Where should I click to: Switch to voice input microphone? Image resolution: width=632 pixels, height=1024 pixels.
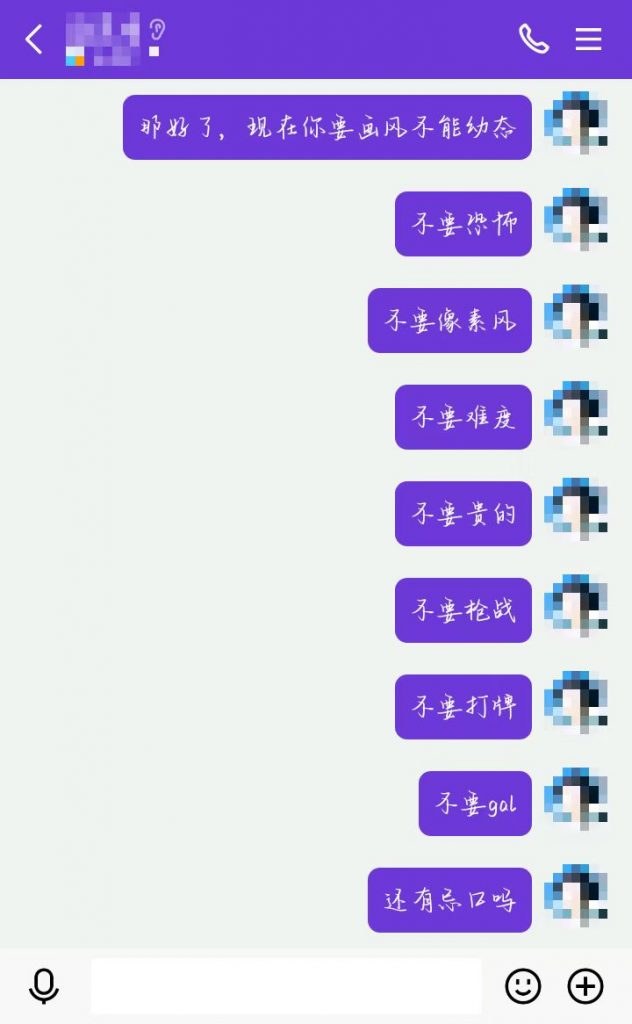tap(43, 987)
